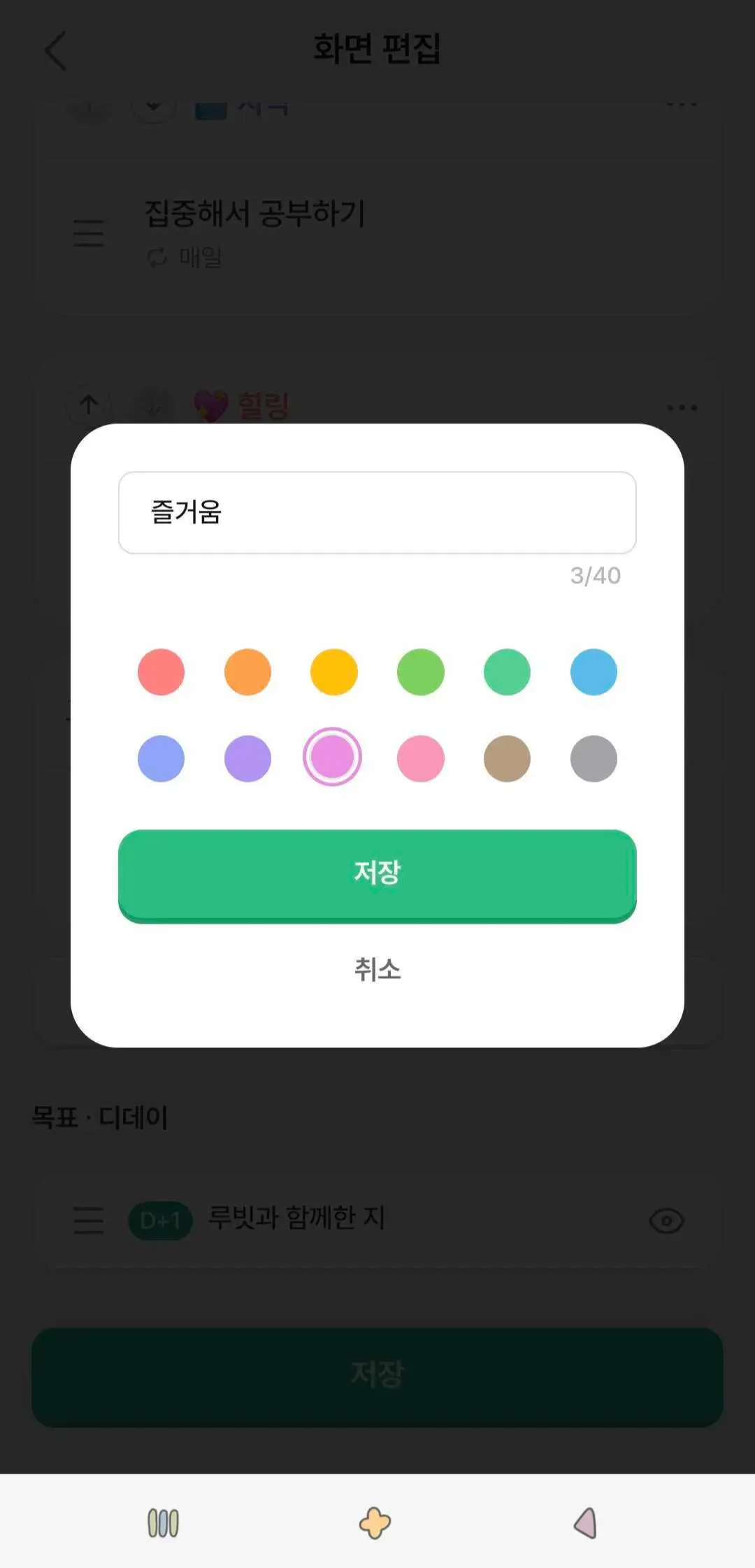The height and width of the screenshot is (1568, 755).
Task: Choose the orange color swatch
Action: [247, 672]
